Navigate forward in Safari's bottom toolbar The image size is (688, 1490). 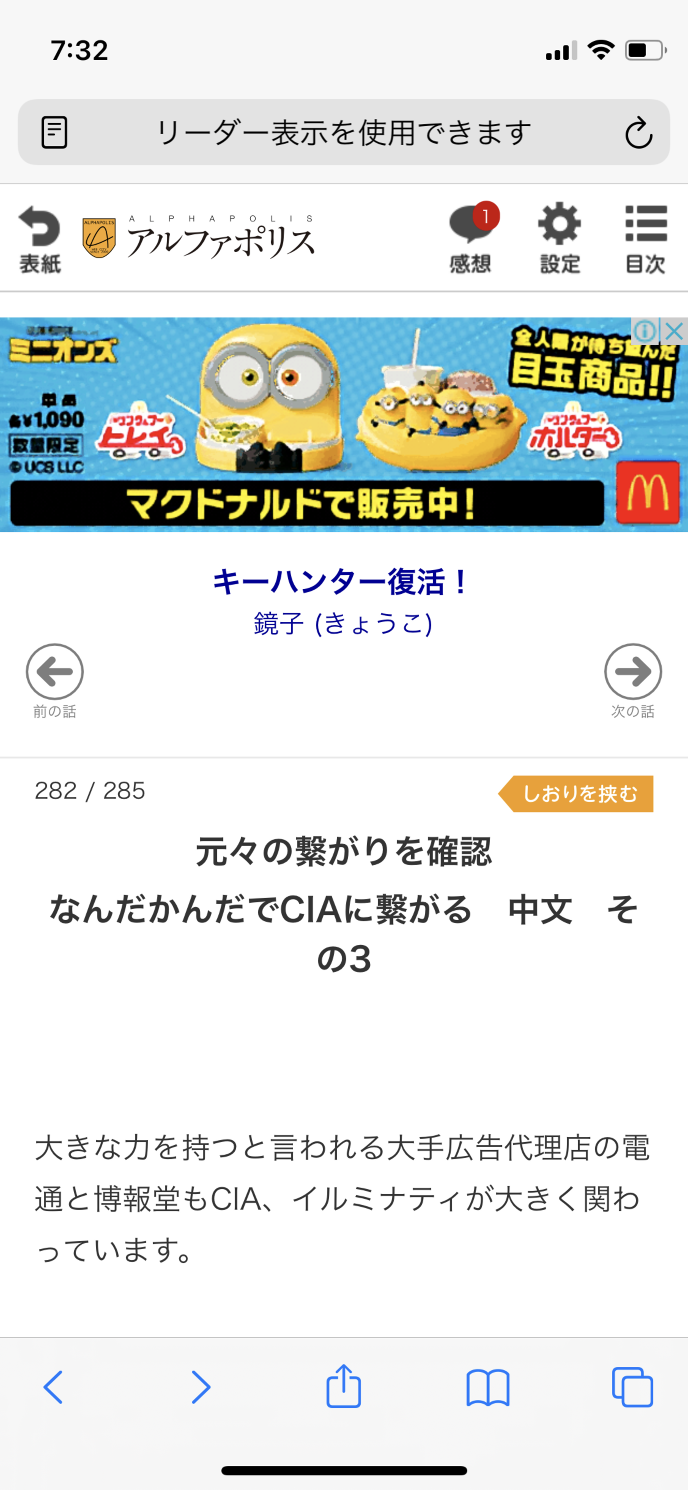coord(201,1387)
